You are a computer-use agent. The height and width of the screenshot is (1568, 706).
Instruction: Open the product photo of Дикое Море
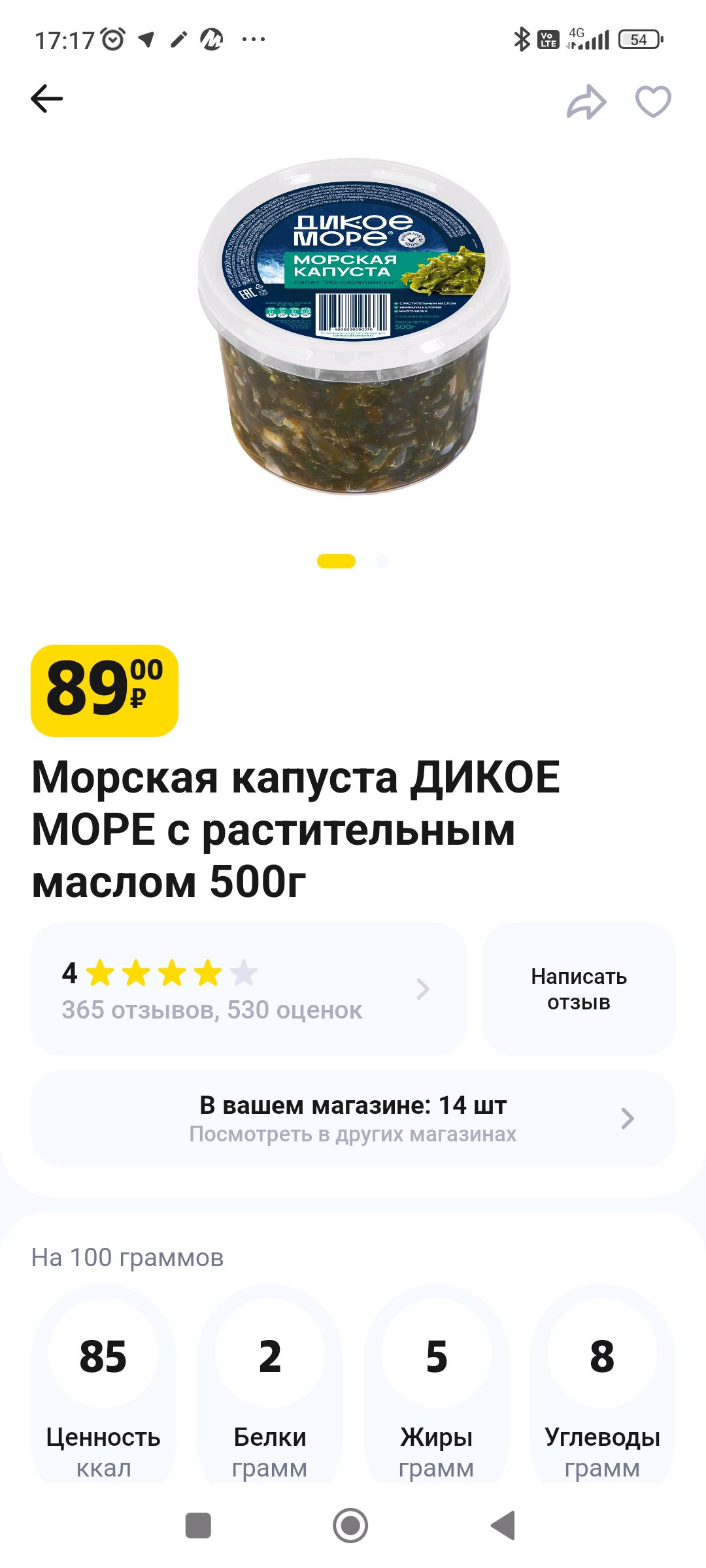pos(354,327)
